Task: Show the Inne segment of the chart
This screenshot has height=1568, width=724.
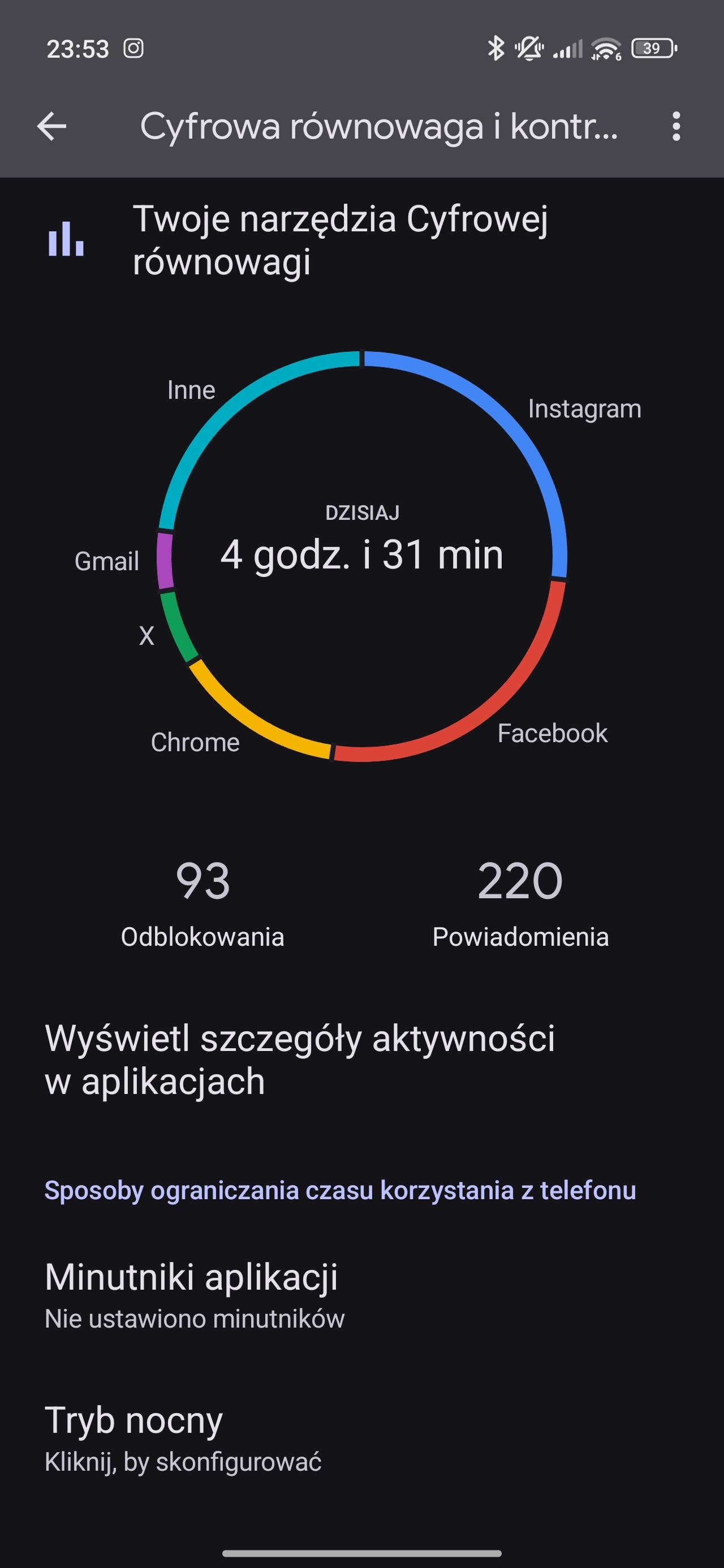Action: coord(191,390)
